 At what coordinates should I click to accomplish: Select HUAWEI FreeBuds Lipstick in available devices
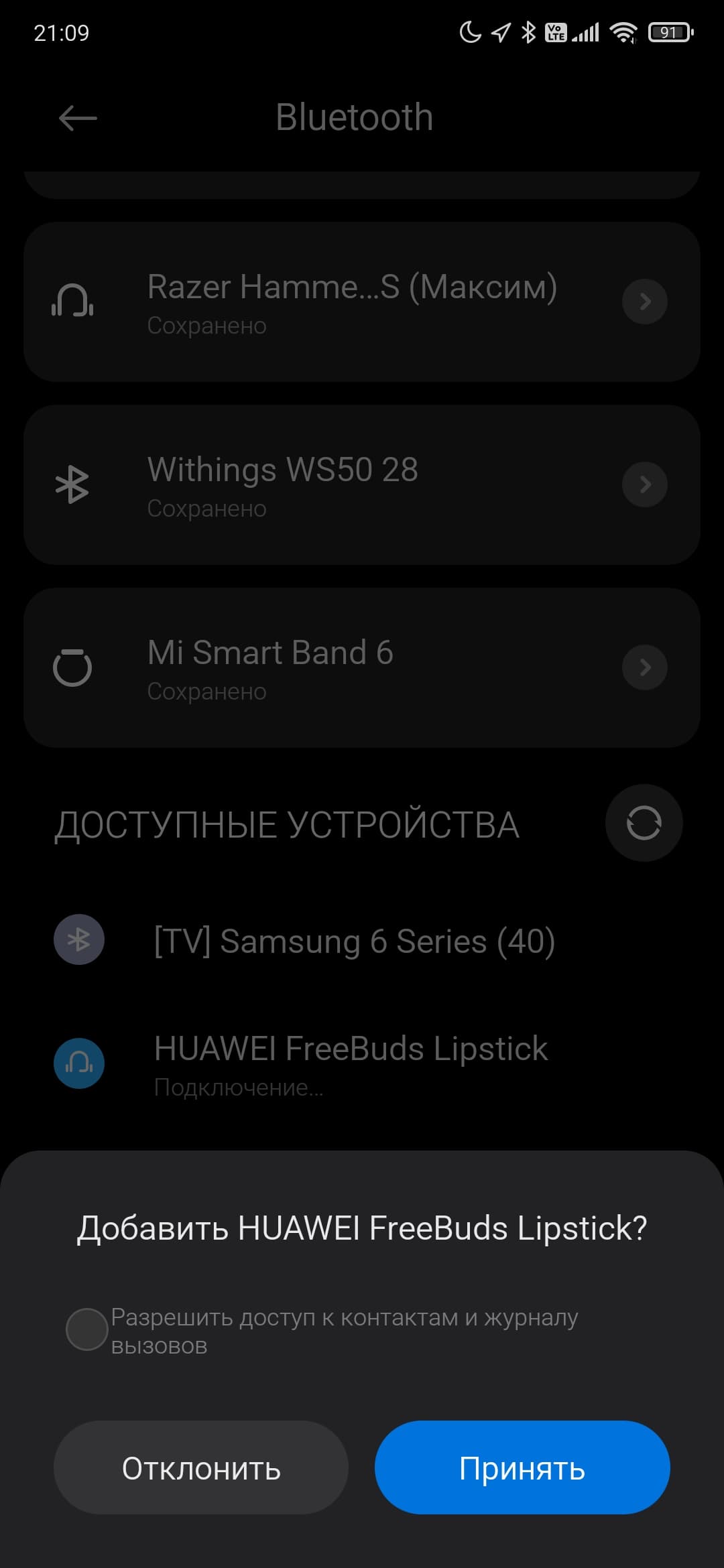(x=351, y=1062)
